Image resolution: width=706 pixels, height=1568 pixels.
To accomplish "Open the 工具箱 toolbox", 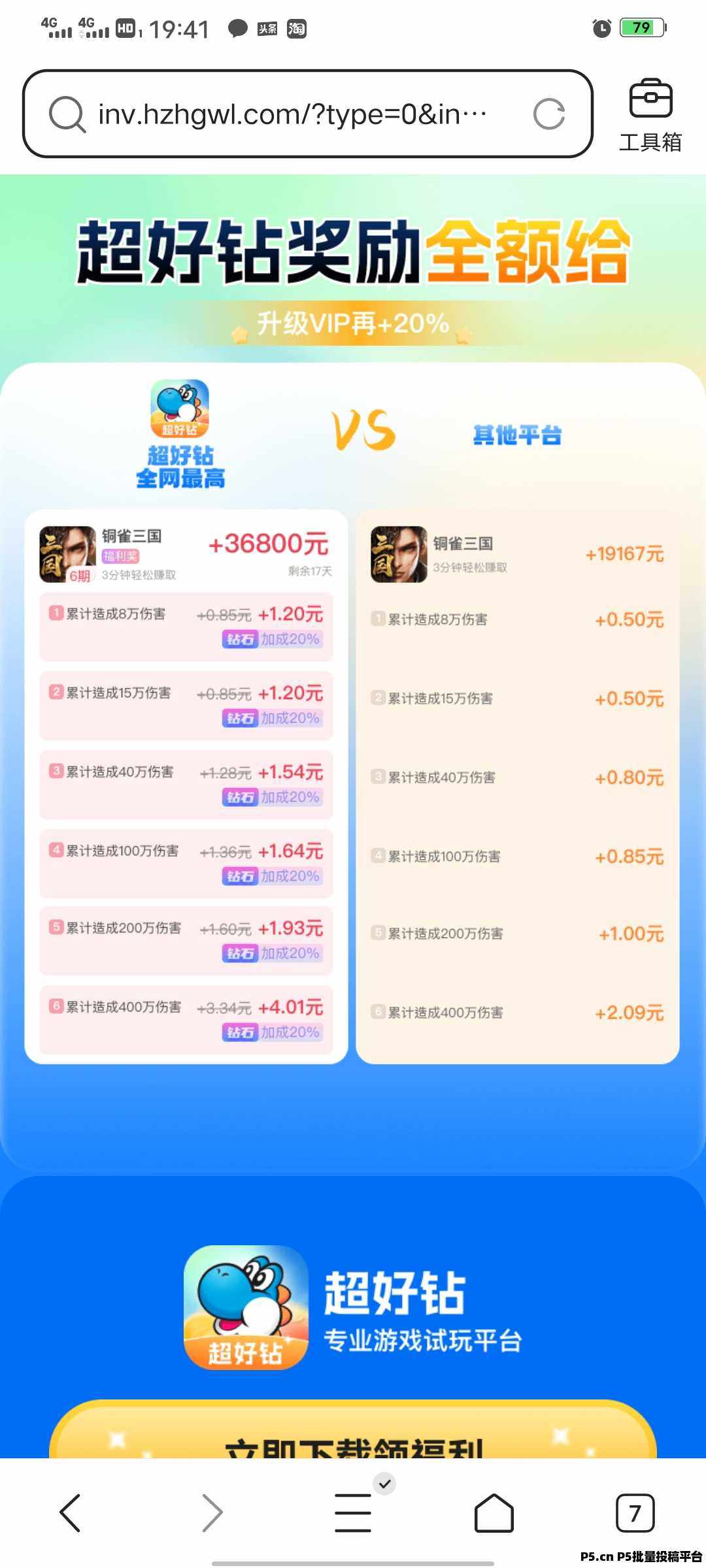I will pyautogui.click(x=650, y=116).
